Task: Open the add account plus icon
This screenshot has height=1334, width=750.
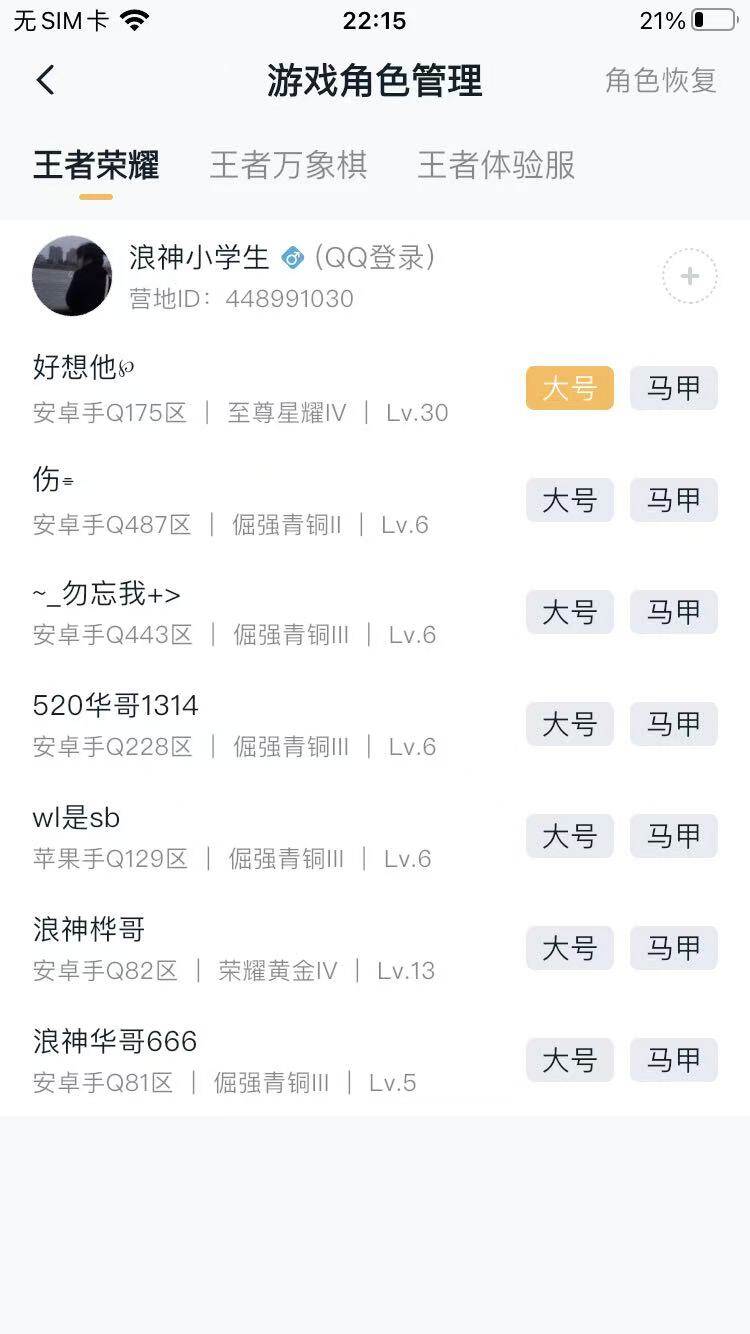Action: point(689,276)
